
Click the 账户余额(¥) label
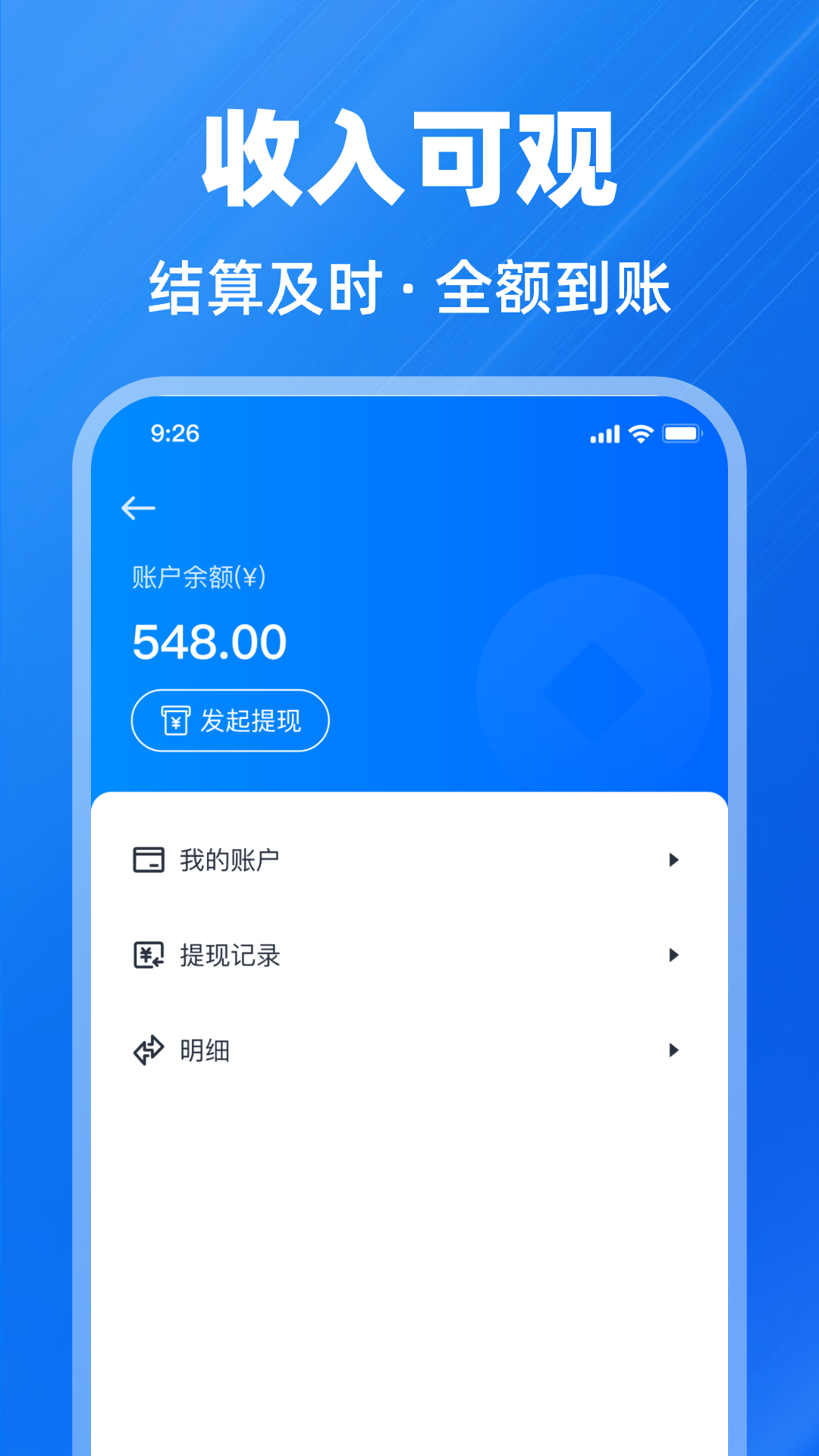[x=200, y=578]
